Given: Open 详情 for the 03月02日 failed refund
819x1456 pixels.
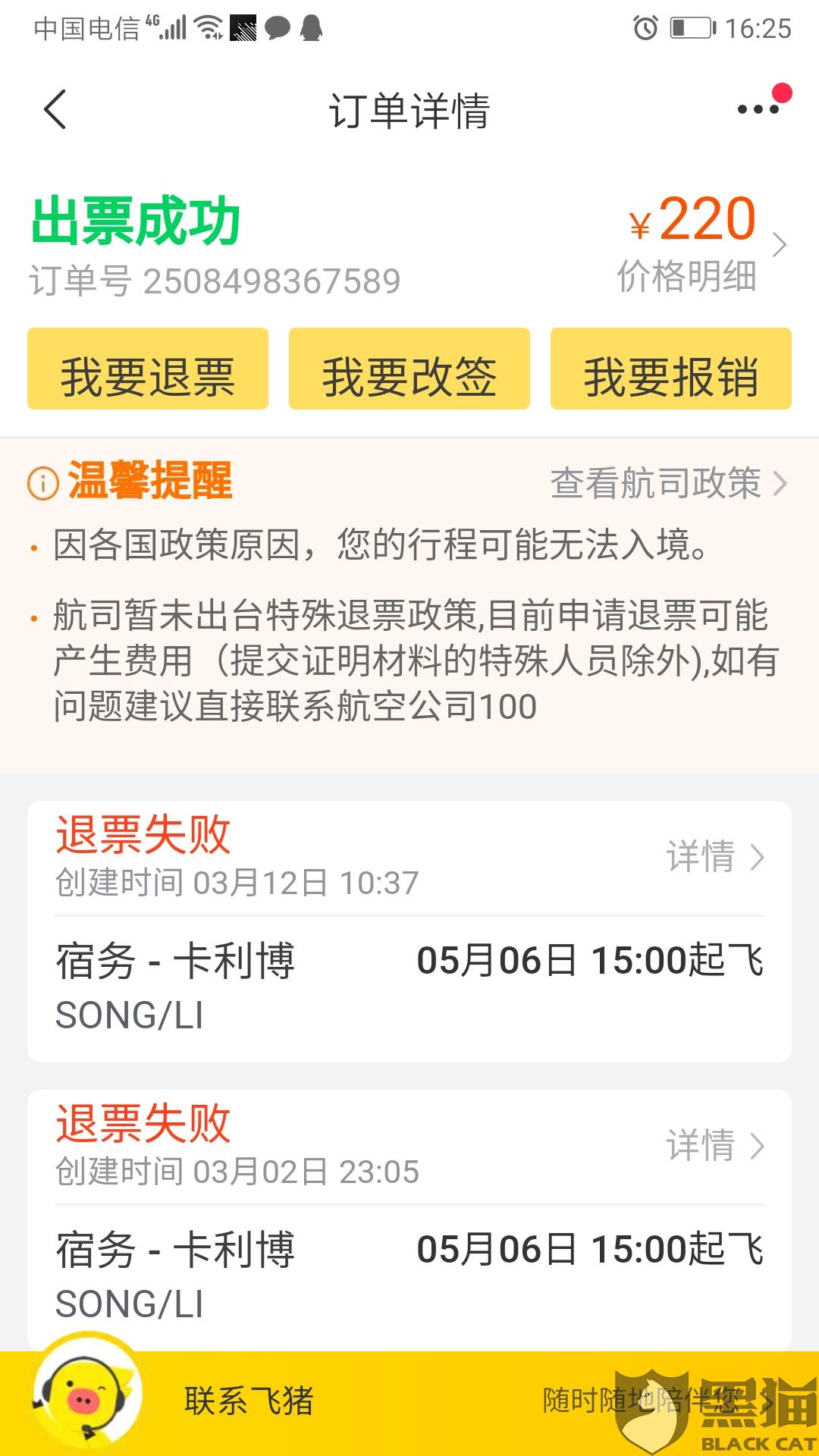Looking at the screenshot, I should coord(714,1145).
